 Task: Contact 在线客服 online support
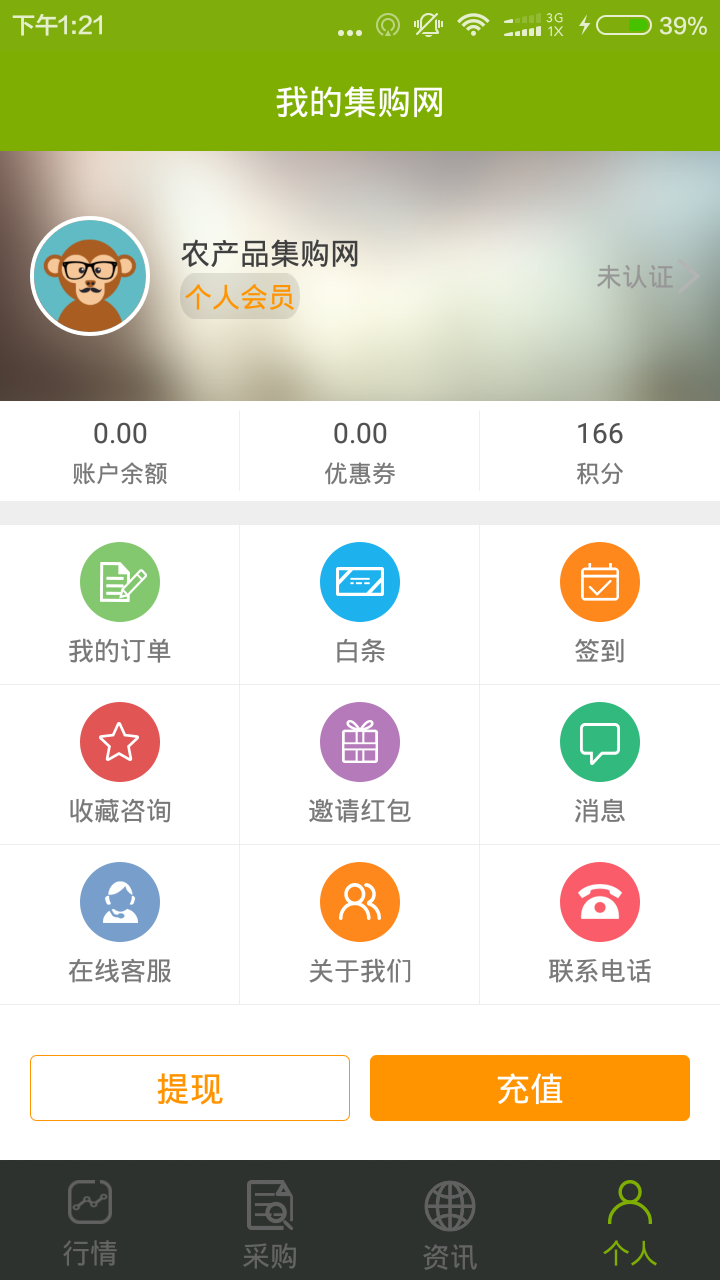pyautogui.click(x=120, y=923)
